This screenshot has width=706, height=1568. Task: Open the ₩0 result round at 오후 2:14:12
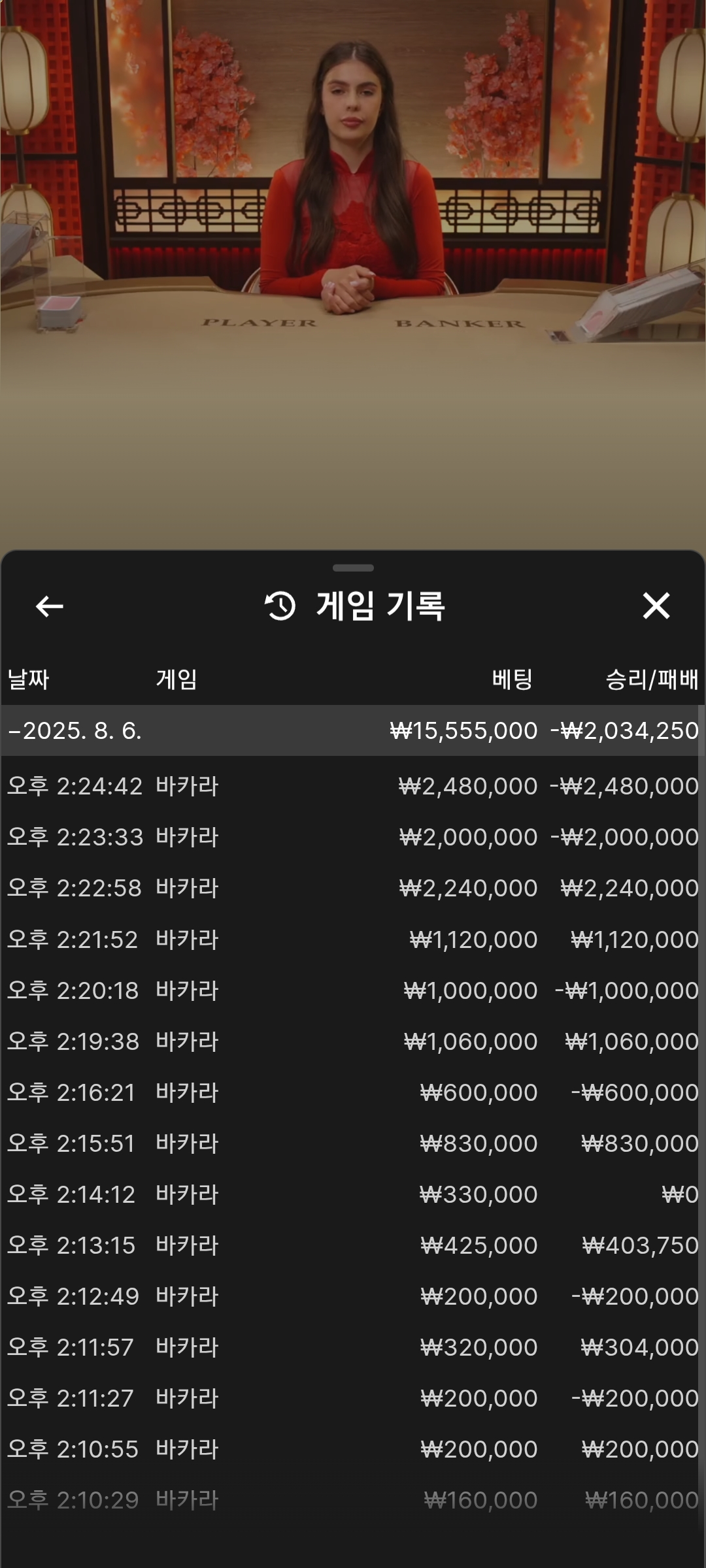(x=353, y=1194)
